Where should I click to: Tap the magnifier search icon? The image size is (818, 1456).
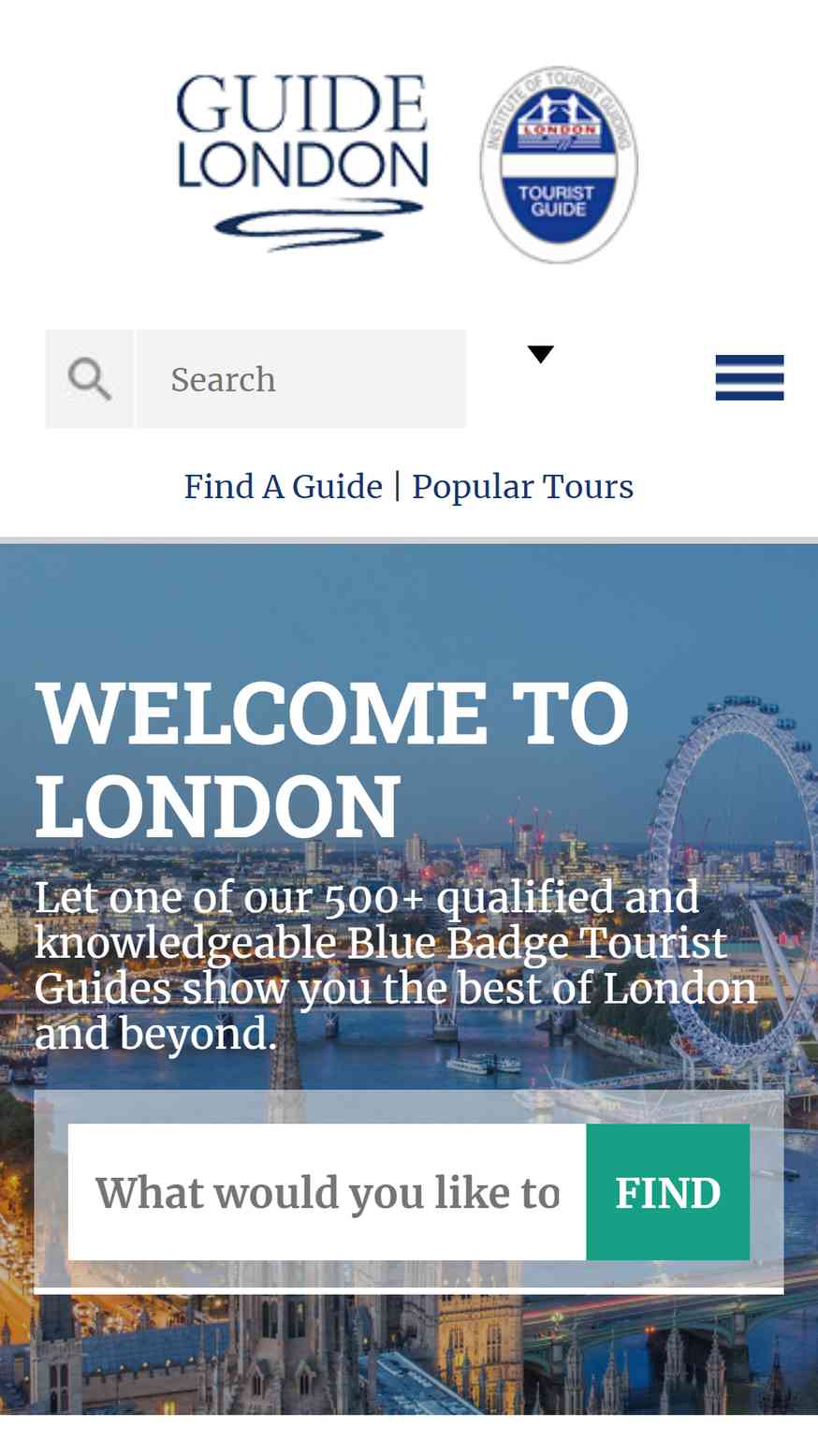click(x=89, y=378)
